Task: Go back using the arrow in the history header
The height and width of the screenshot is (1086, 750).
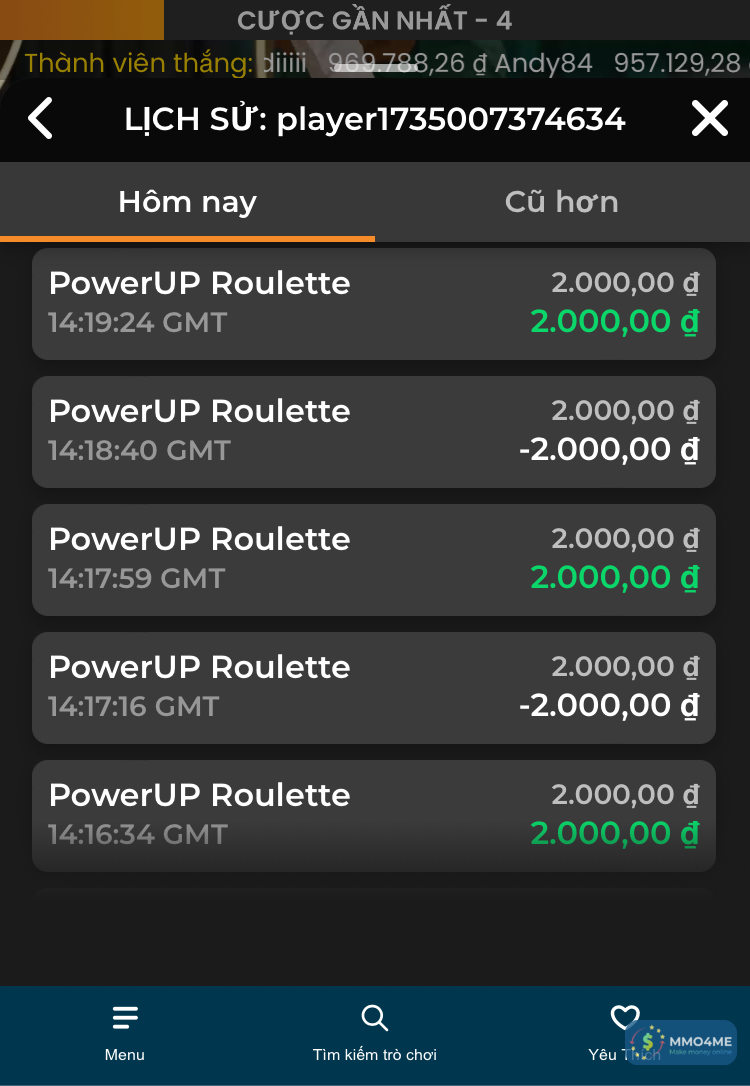Action: coord(40,119)
